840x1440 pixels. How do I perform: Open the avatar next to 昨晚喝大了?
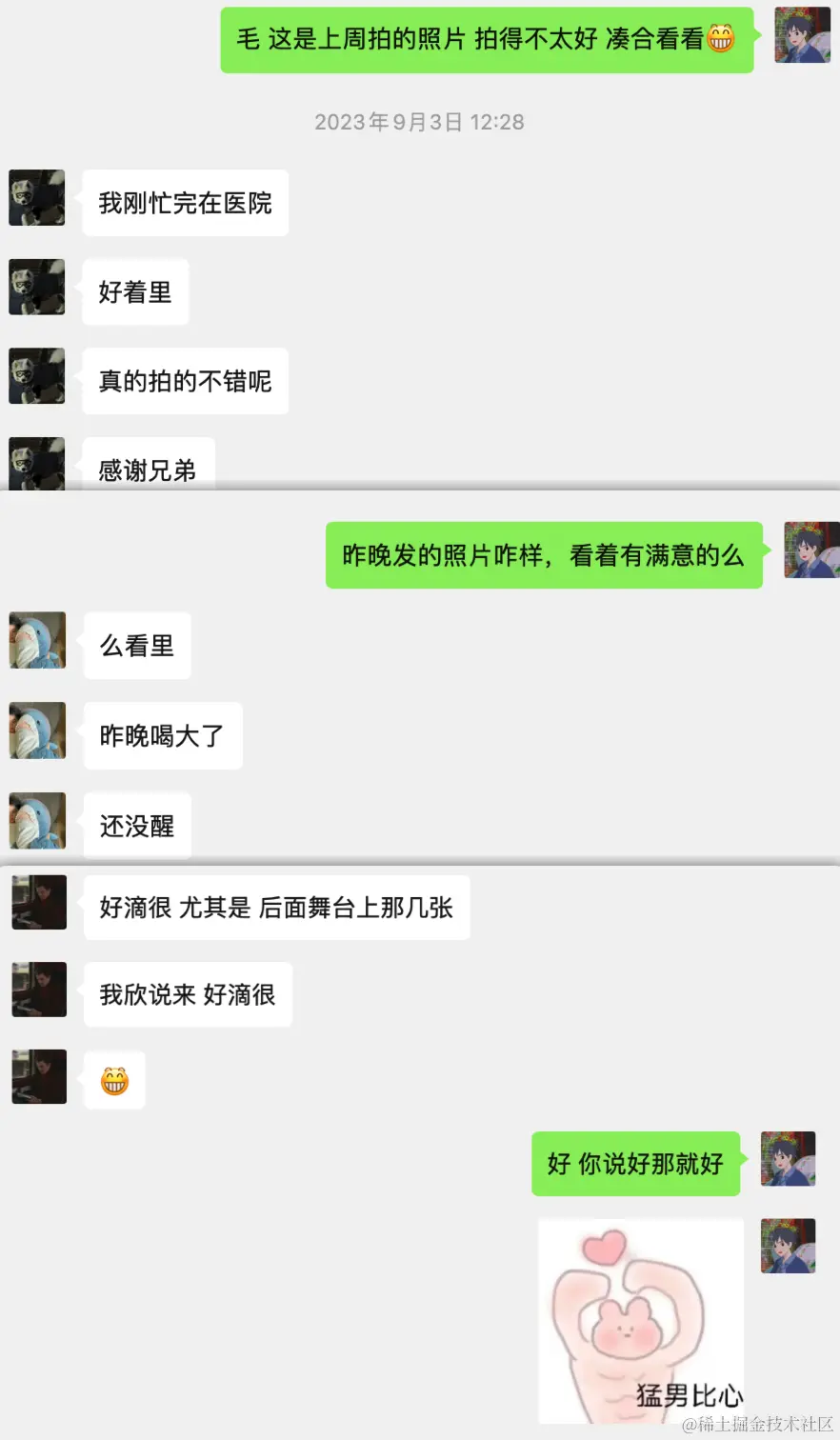(36, 730)
